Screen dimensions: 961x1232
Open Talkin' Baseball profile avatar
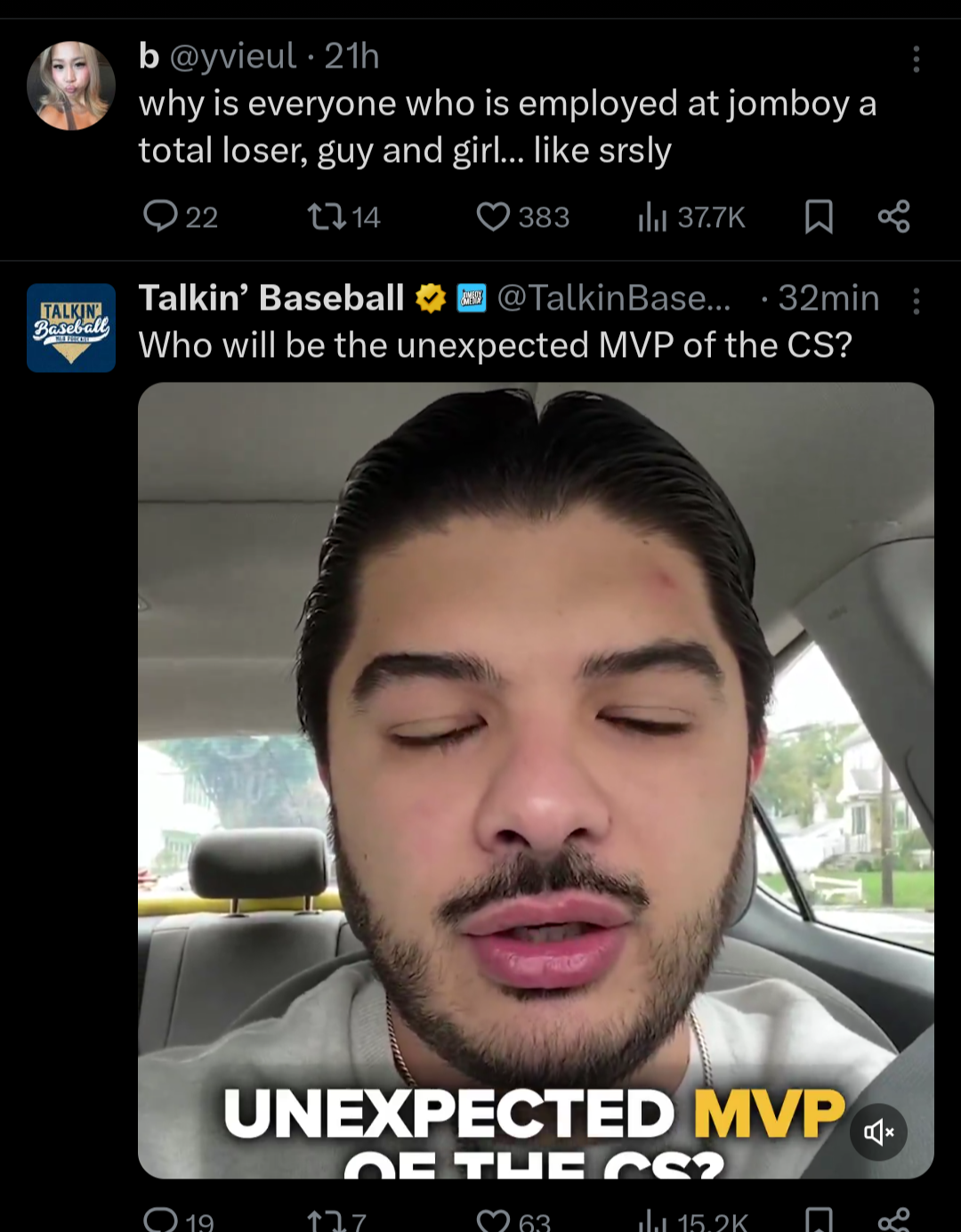coord(71,328)
